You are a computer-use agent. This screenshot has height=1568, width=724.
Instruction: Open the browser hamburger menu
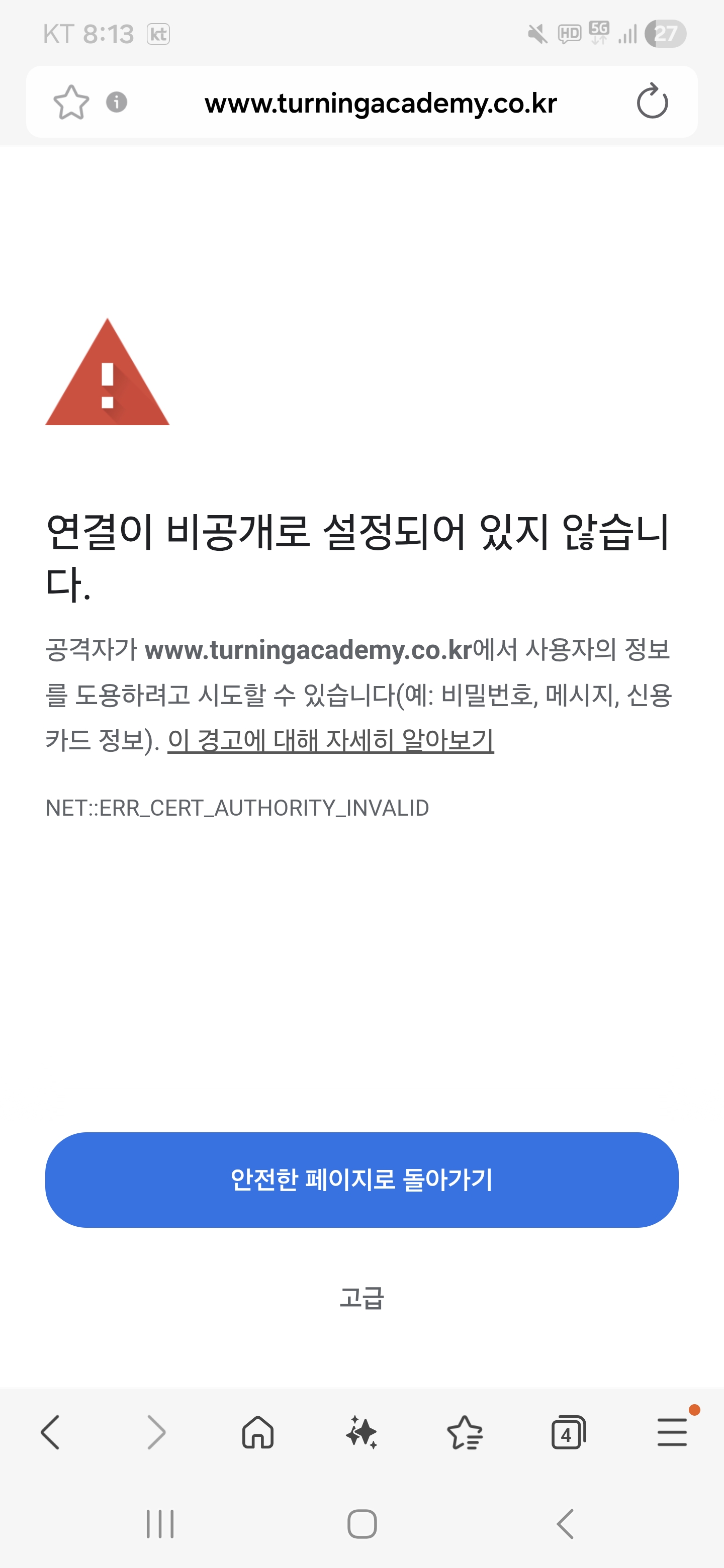pos(672,1432)
